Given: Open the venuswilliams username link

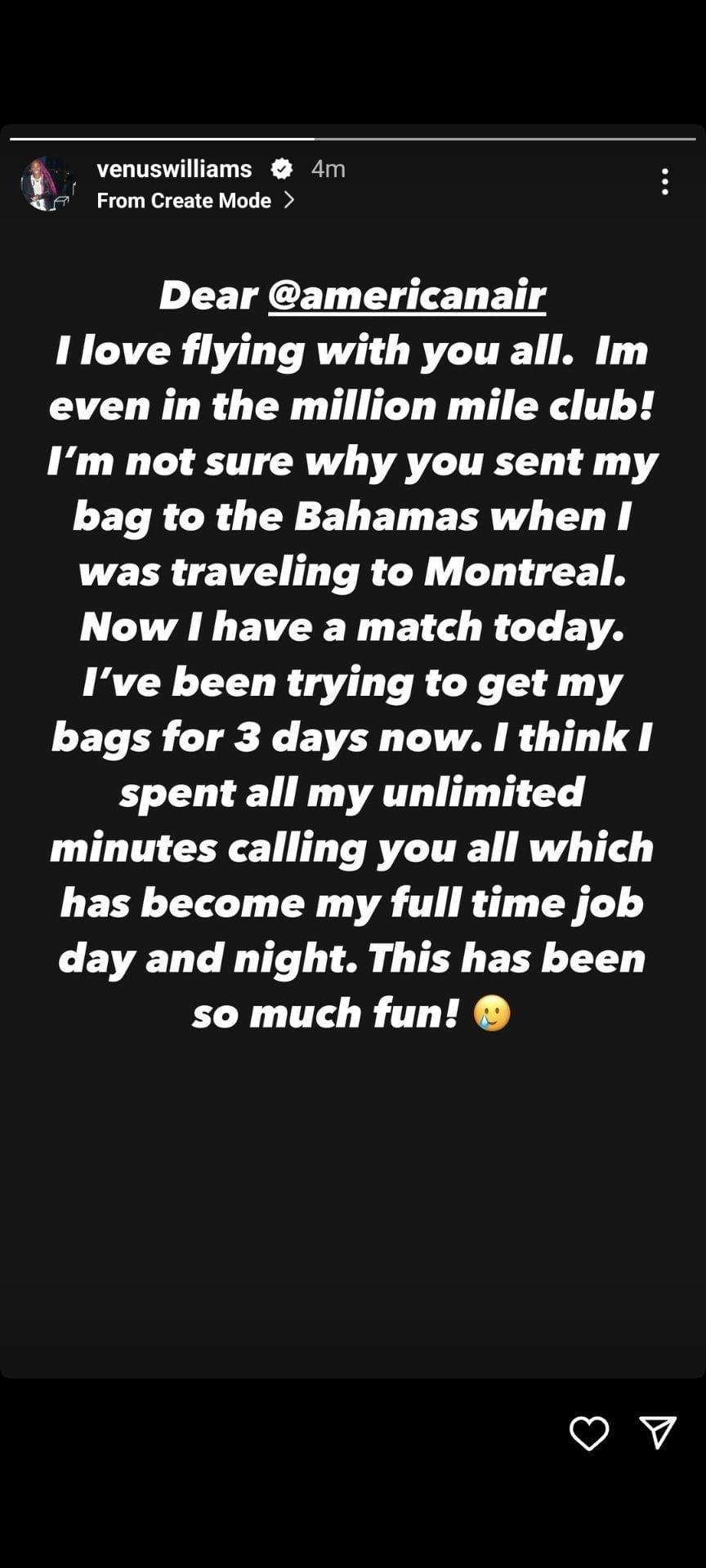Looking at the screenshot, I should click(x=174, y=169).
